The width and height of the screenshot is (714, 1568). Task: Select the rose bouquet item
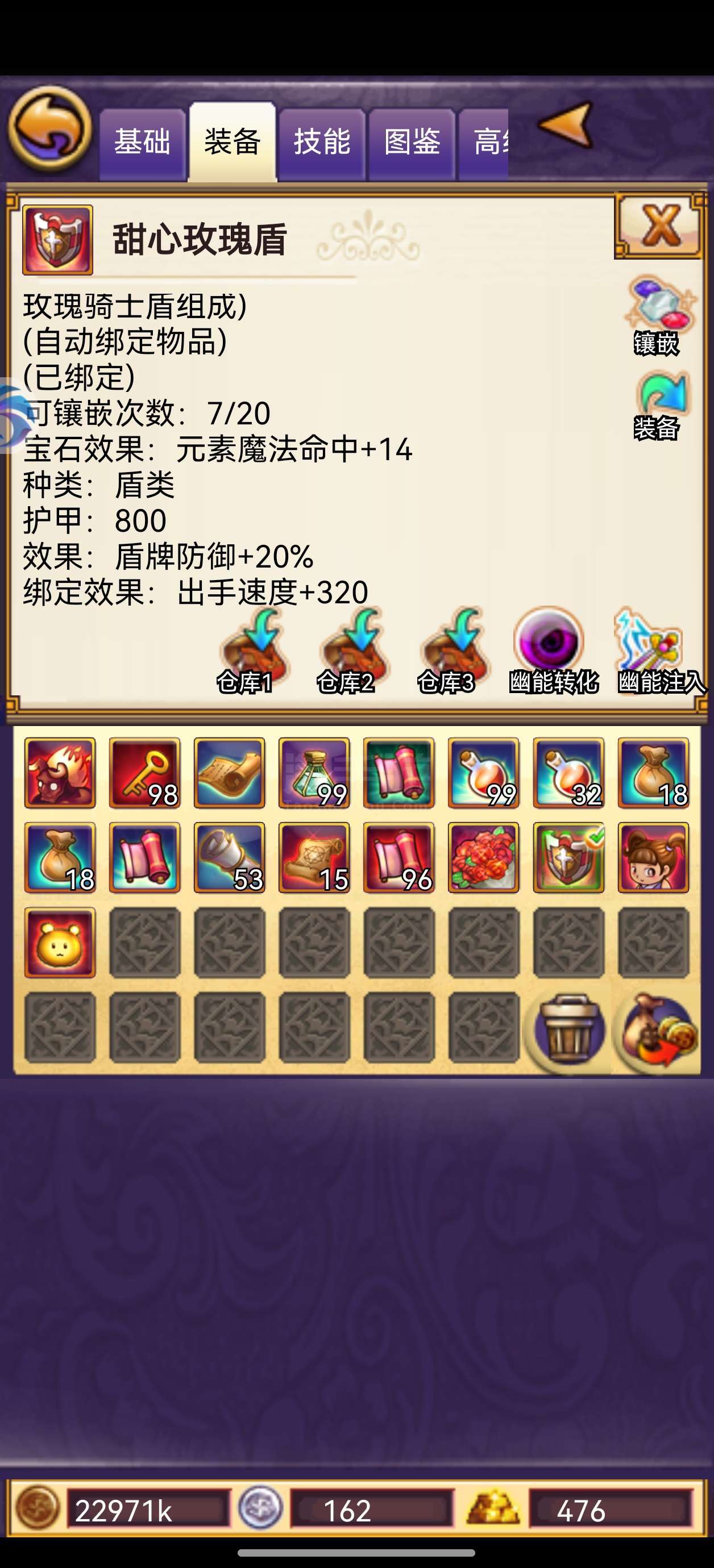pyautogui.click(x=484, y=858)
